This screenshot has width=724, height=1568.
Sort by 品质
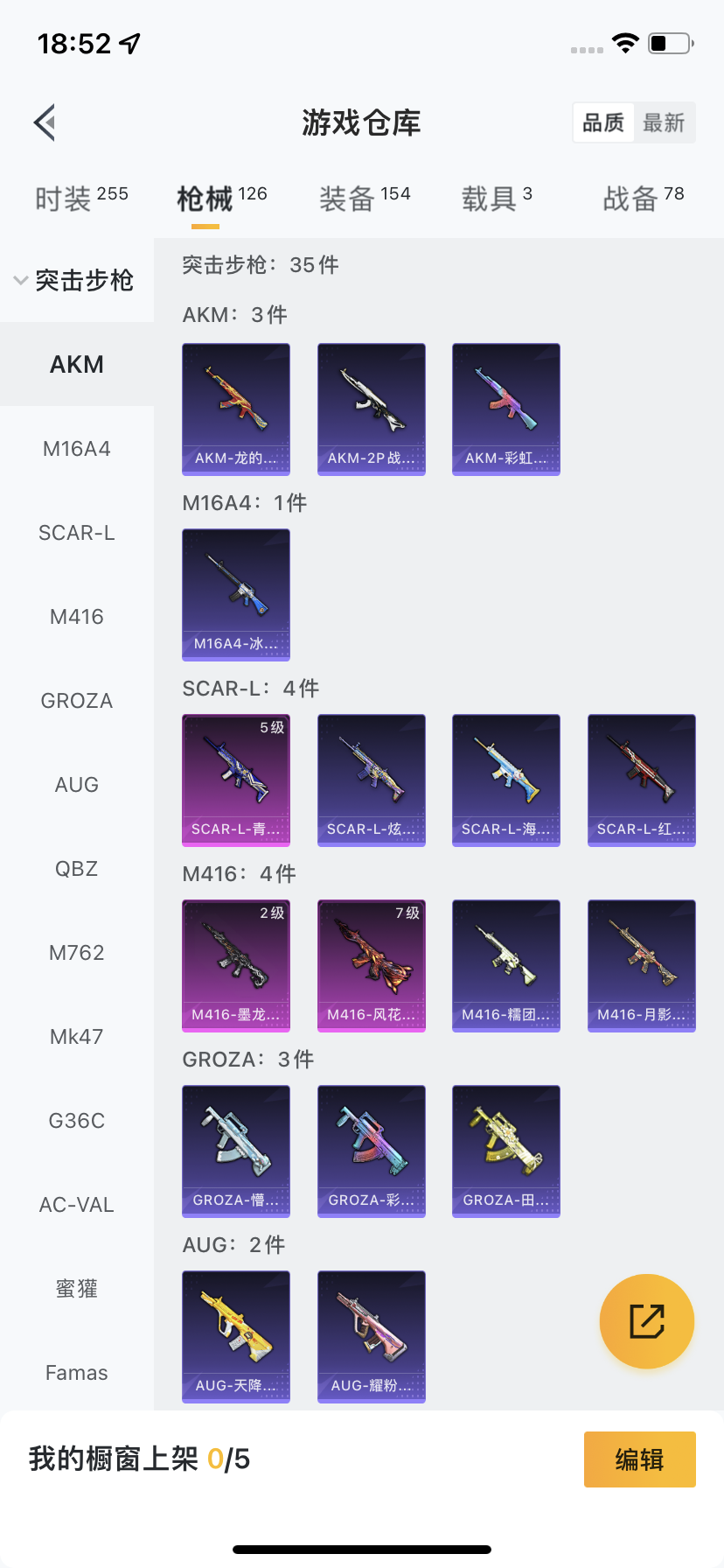pyautogui.click(x=604, y=122)
